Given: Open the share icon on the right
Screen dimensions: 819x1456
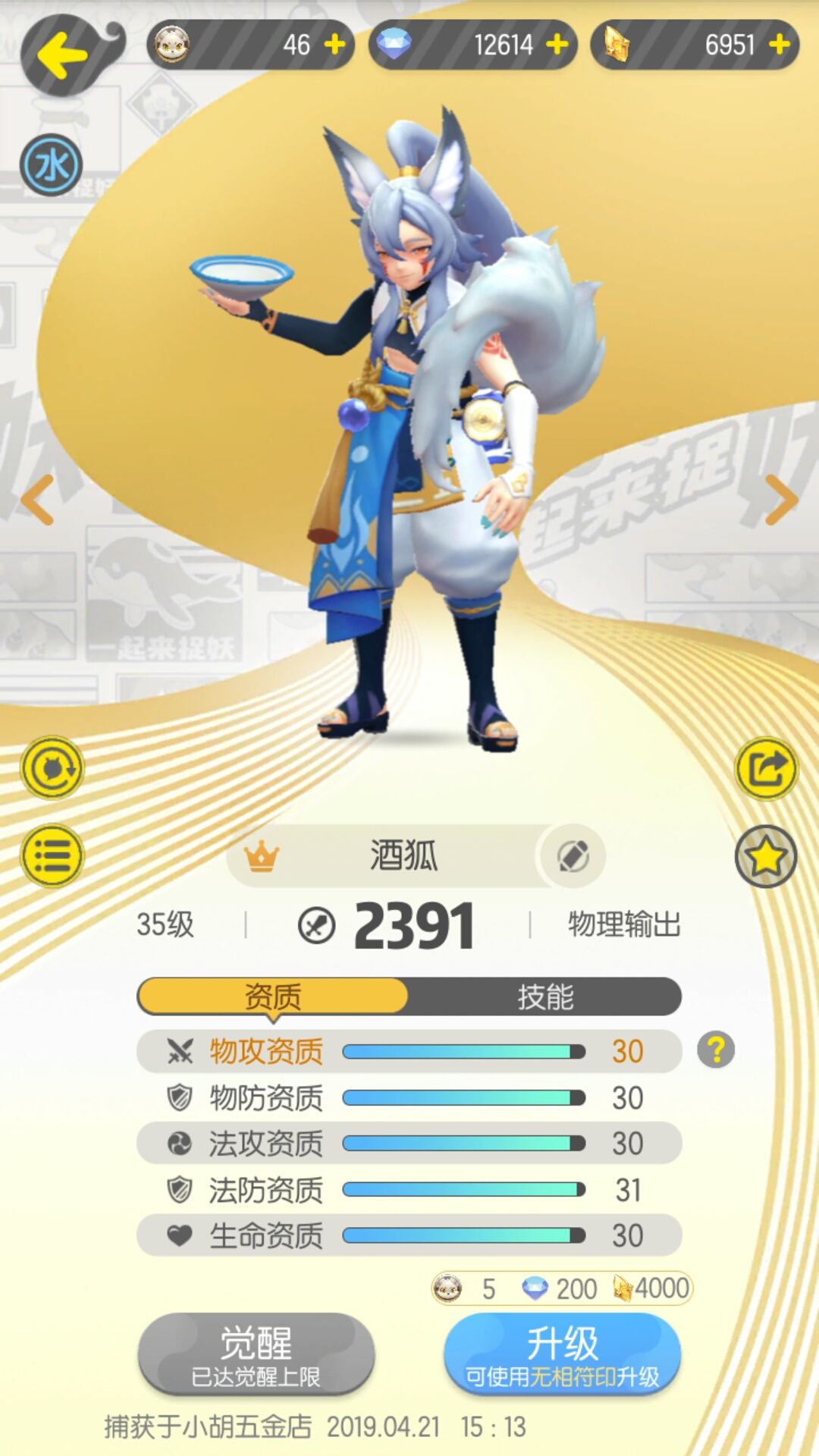Looking at the screenshot, I should tap(768, 767).
